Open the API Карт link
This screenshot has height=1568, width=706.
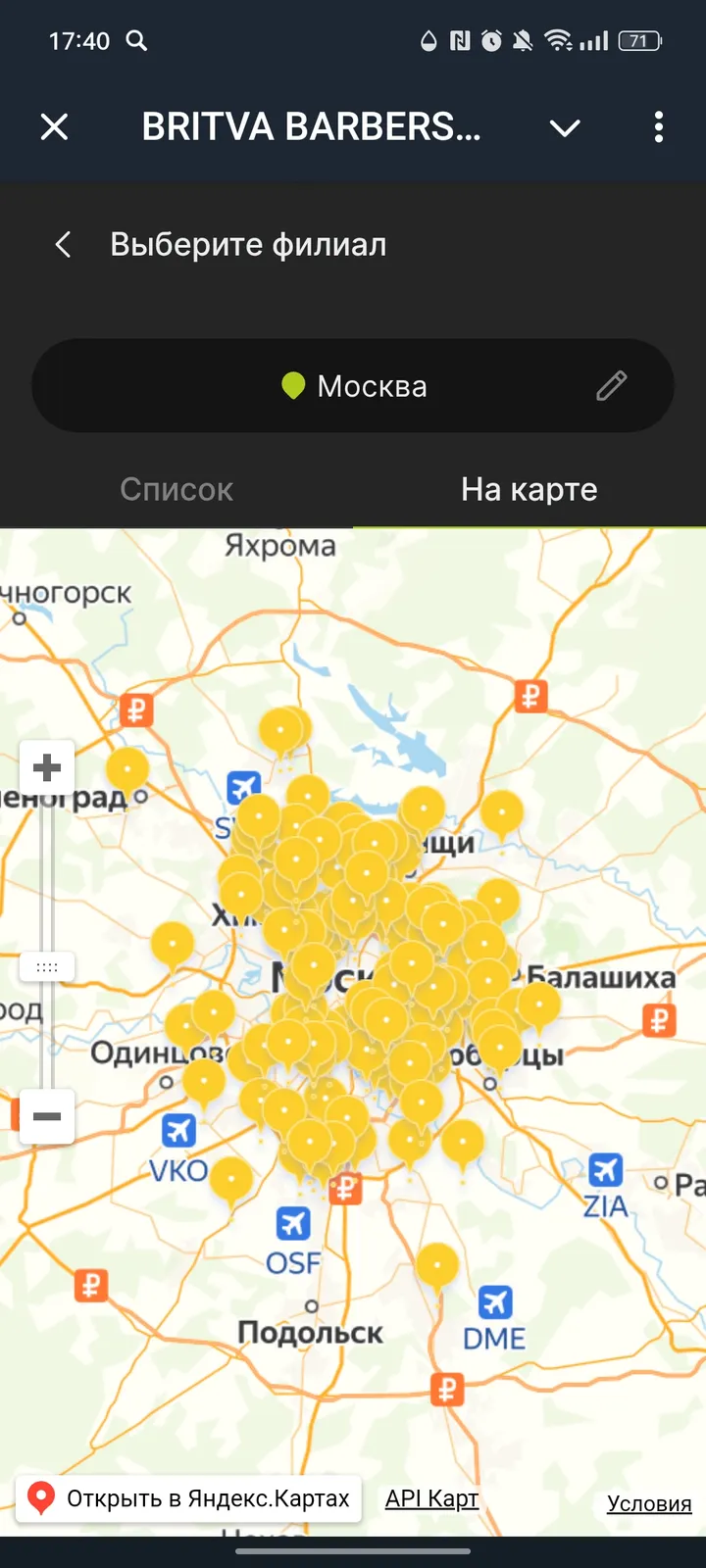point(431,1498)
